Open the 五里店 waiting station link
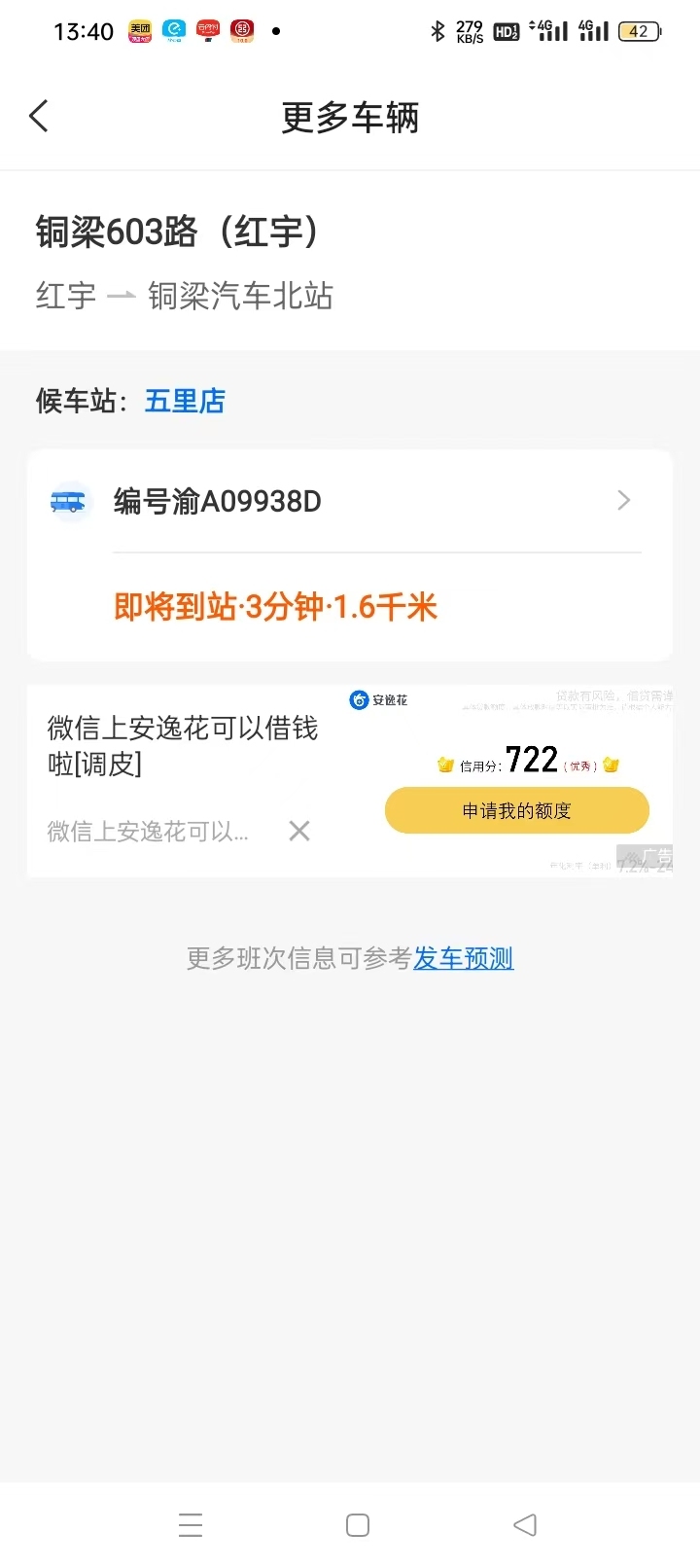 tap(185, 401)
